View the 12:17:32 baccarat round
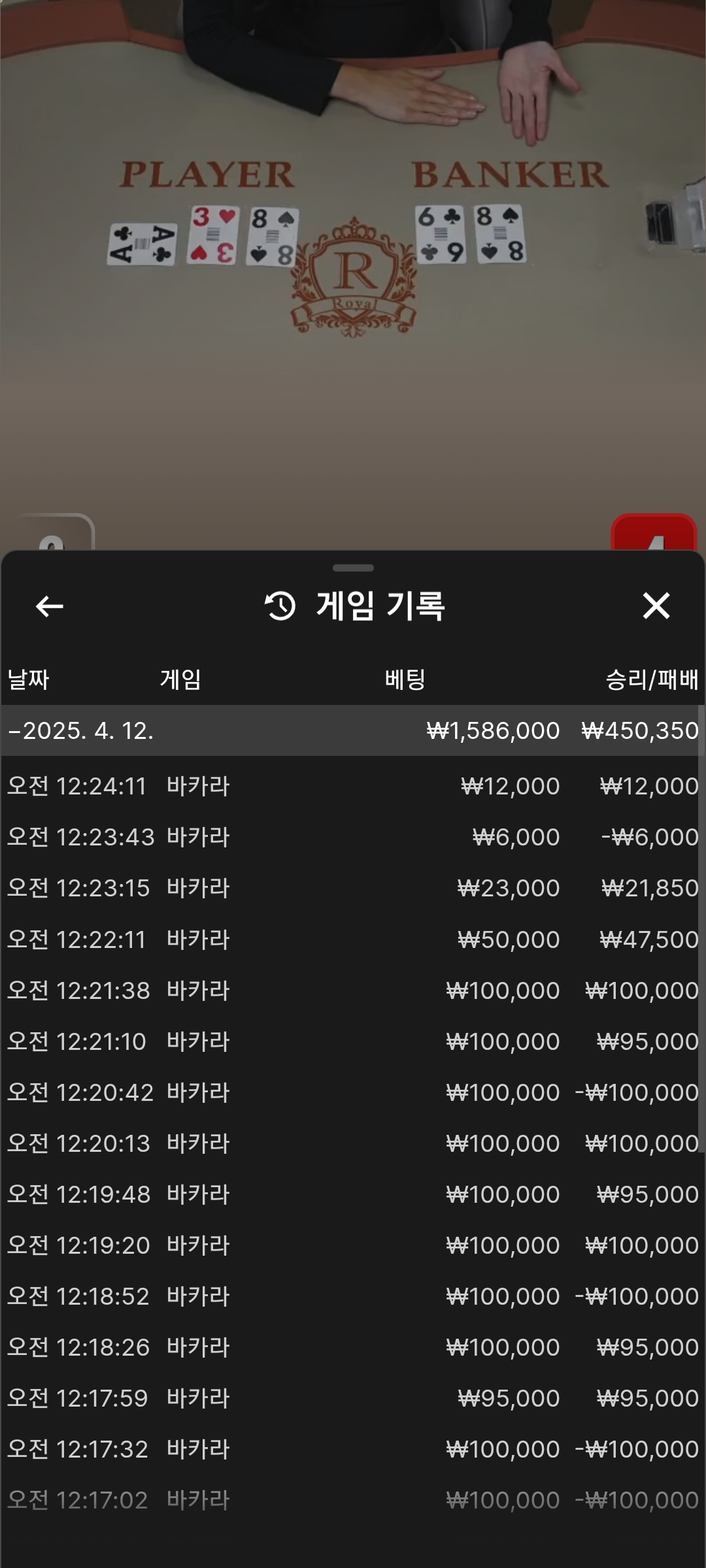Image resolution: width=706 pixels, height=1568 pixels. (x=353, y=1449)
